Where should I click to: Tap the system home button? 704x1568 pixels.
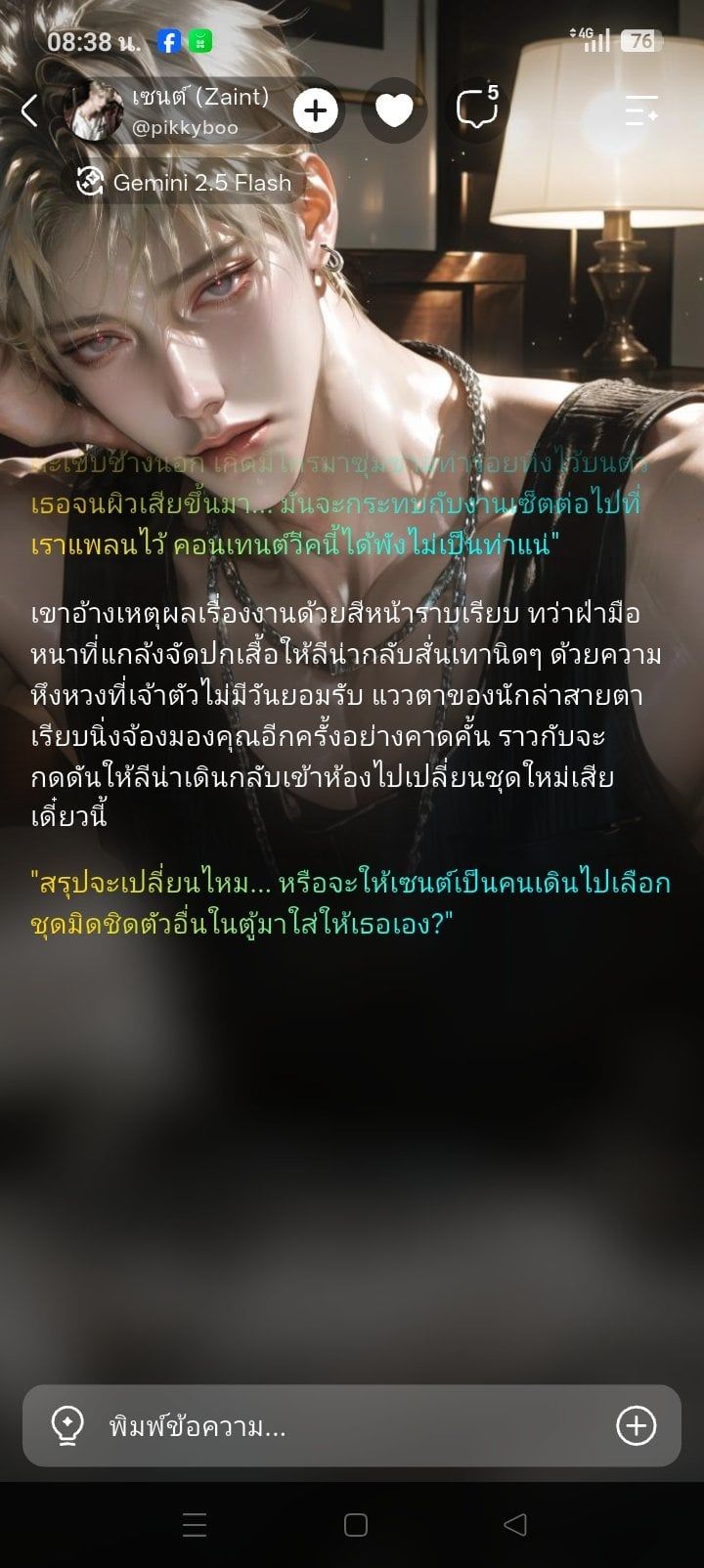click(x=356, y=1525)
